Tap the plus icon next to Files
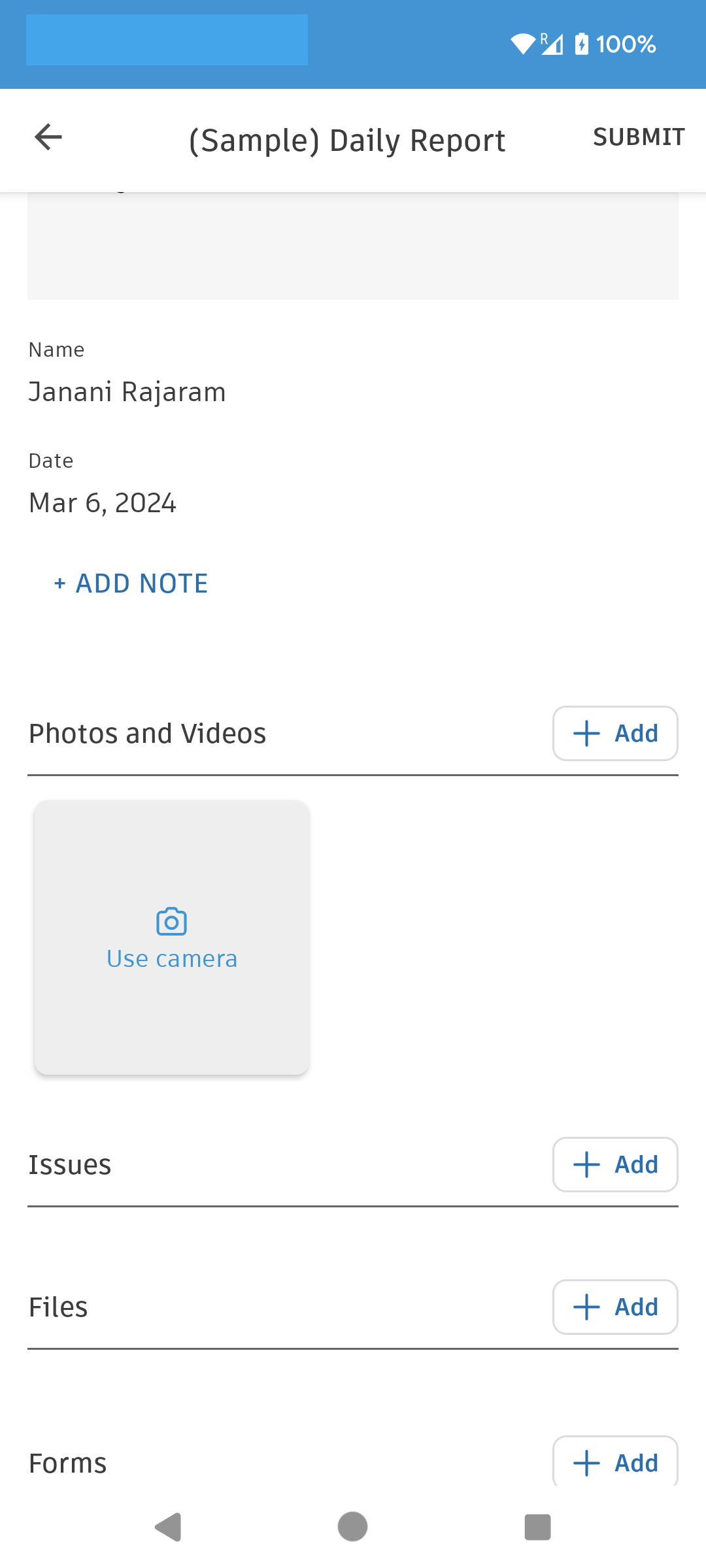Viewport: 706px width, 1568px height. click(x=586, y=1307)
